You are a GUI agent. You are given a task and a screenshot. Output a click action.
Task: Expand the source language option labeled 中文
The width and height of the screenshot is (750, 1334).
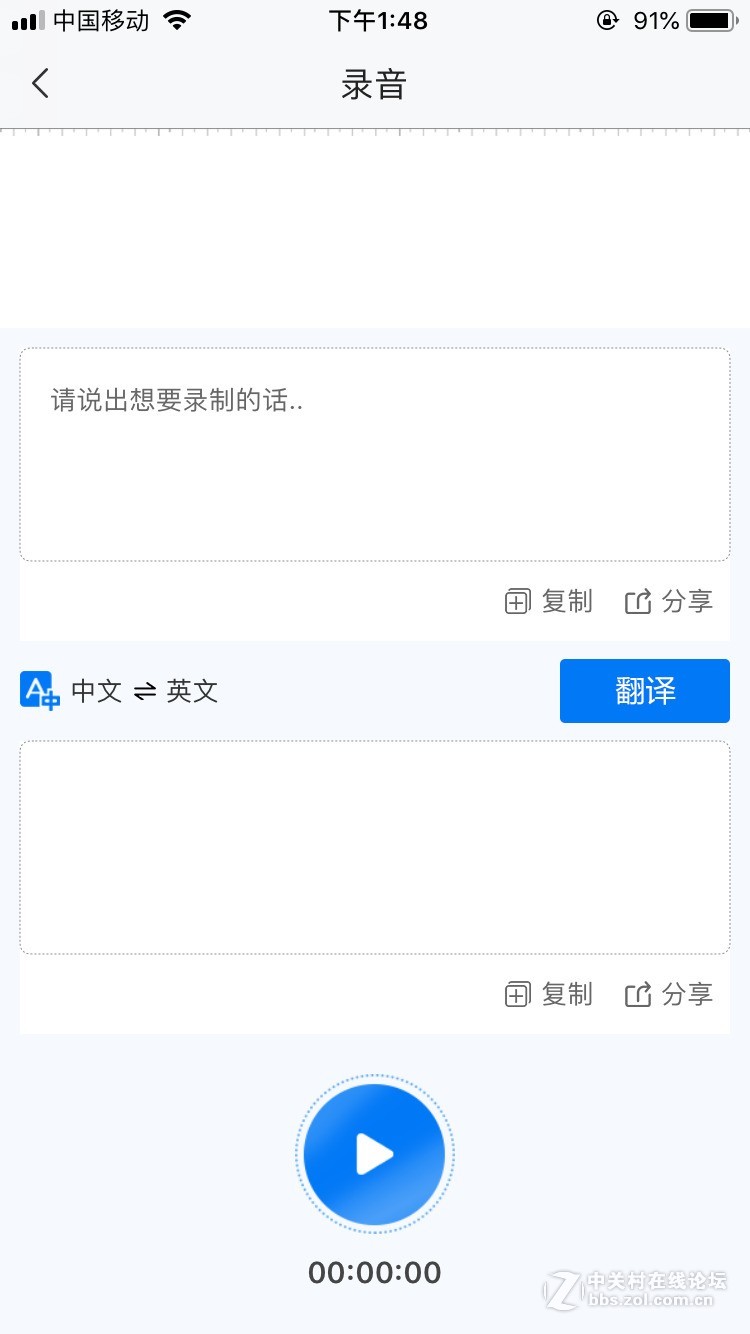(97, 690)
